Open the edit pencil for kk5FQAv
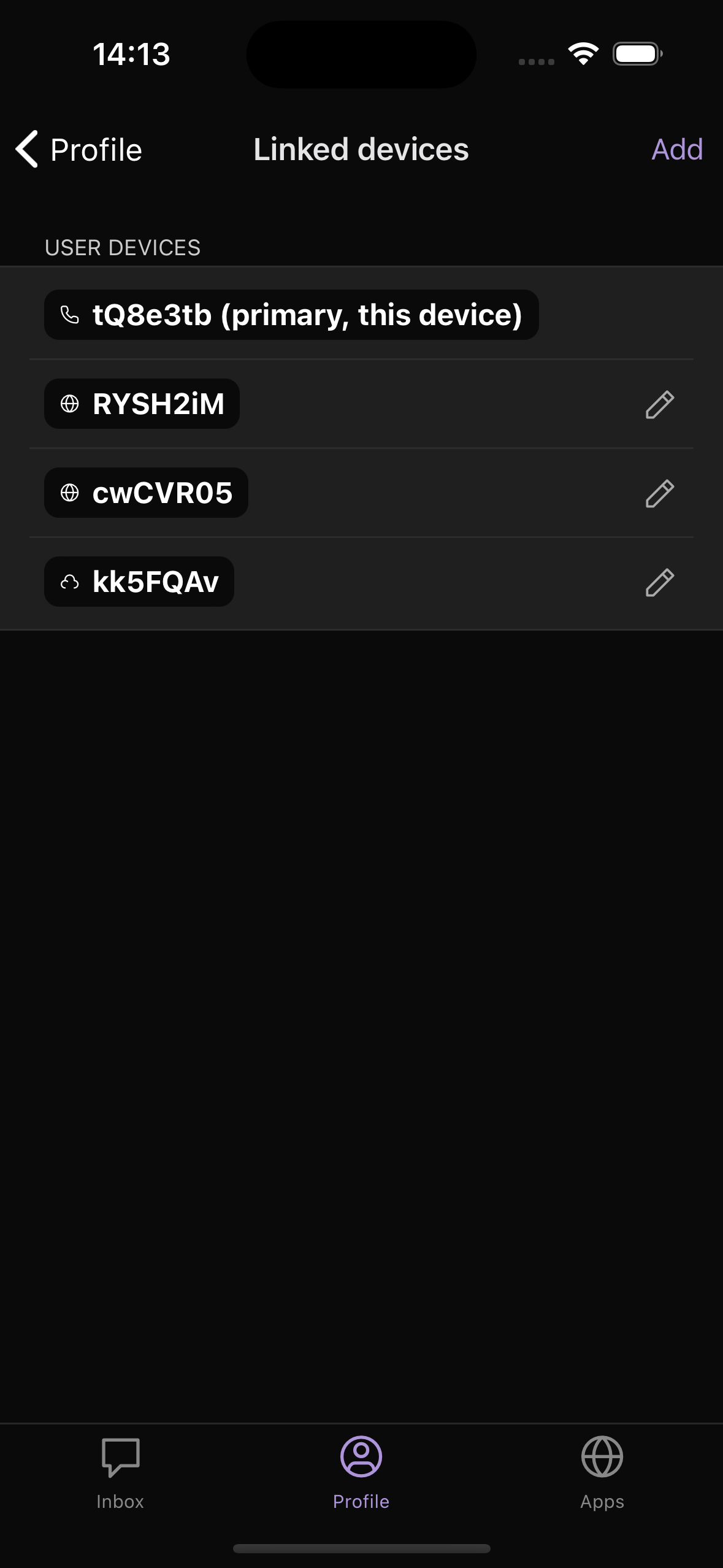This screenshot has width=723, height=1568. point(660,582)
